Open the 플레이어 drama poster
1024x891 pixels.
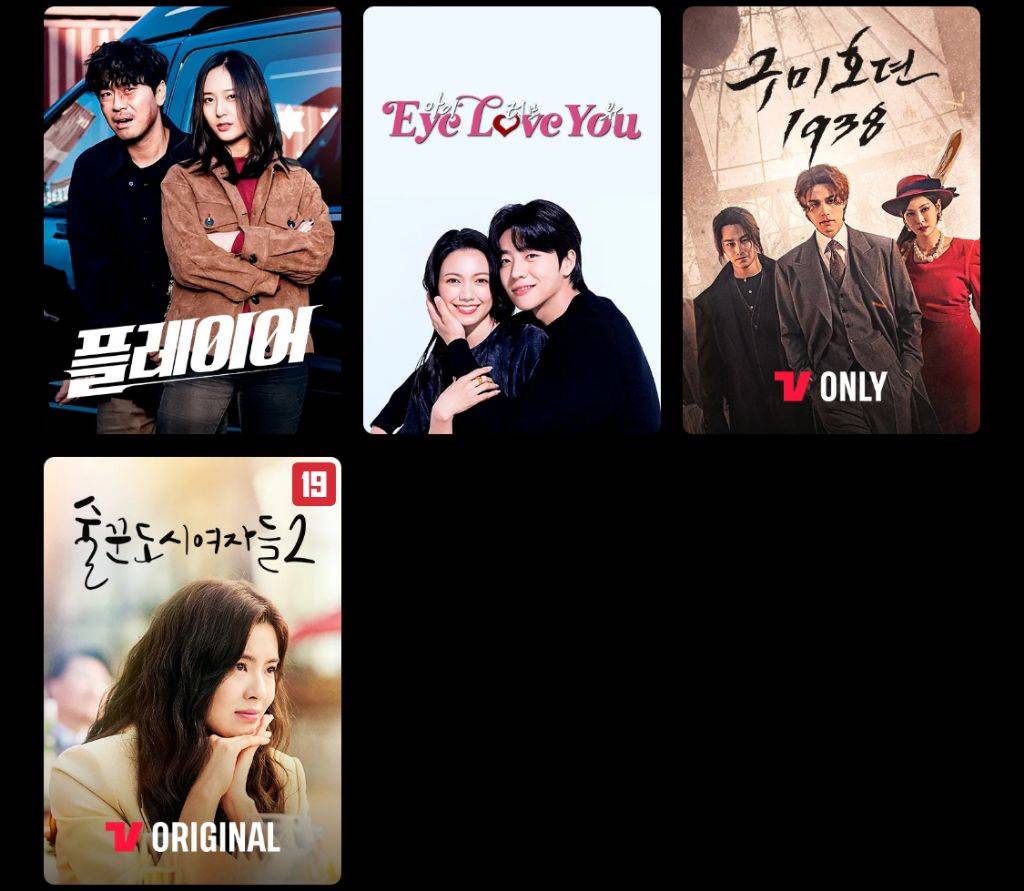(192, 220)
